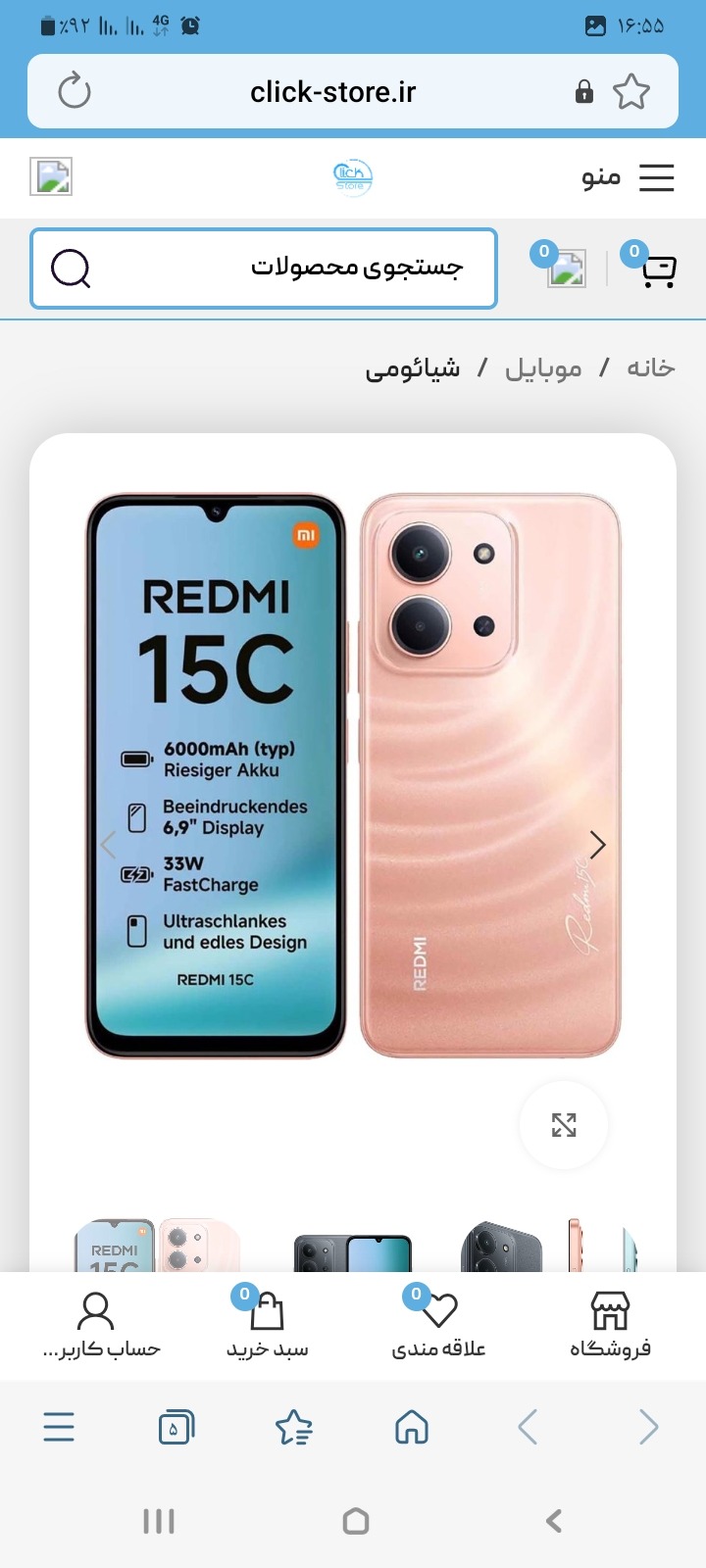Open browser bookmarks list
Viewport: 706px width, 1568px height.
pos(294,1427)
